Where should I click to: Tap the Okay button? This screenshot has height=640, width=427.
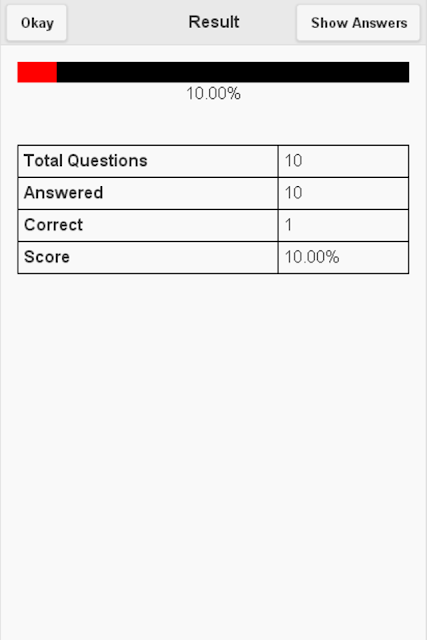tap(37, 23)
